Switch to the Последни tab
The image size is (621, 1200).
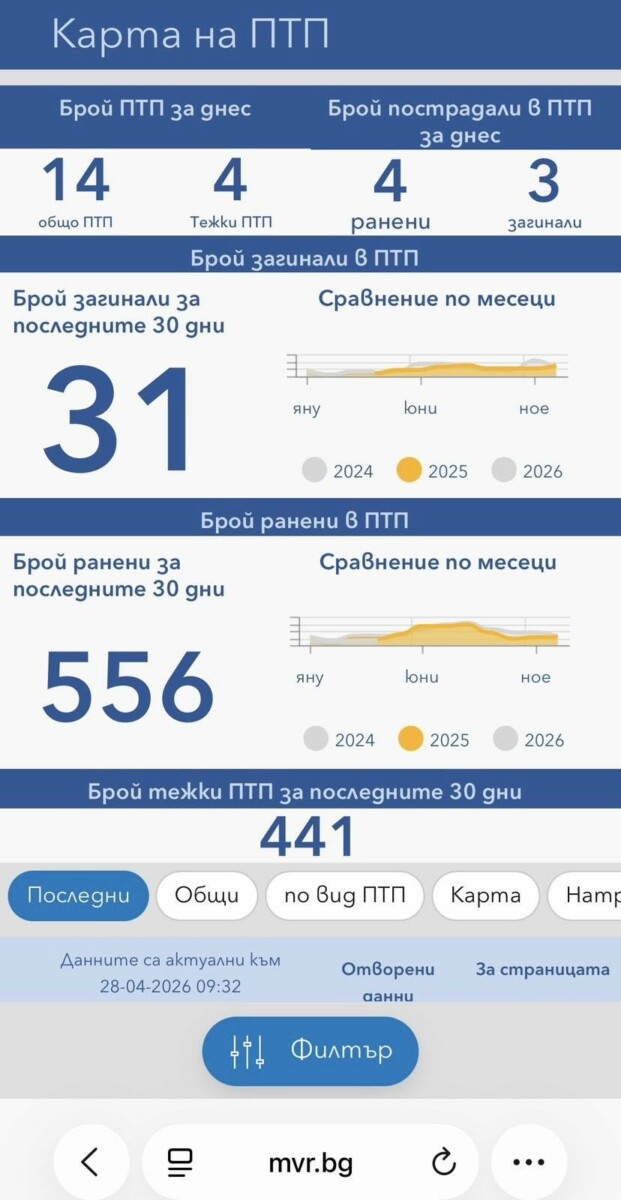pos(78,895)
